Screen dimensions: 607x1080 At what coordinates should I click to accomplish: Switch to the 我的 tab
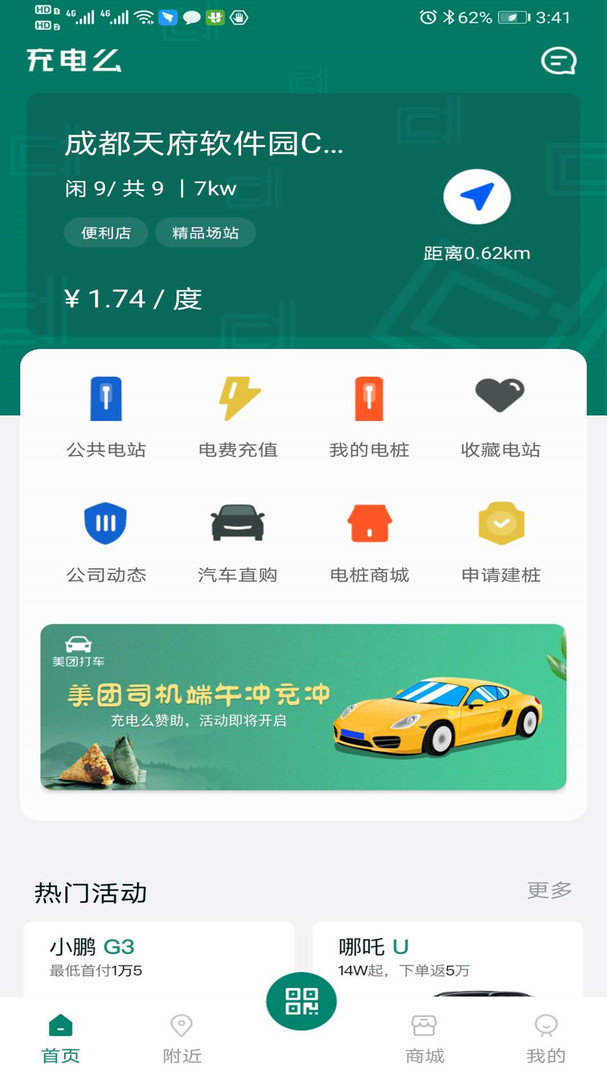pyautogui.click(x=546, y=1039)
